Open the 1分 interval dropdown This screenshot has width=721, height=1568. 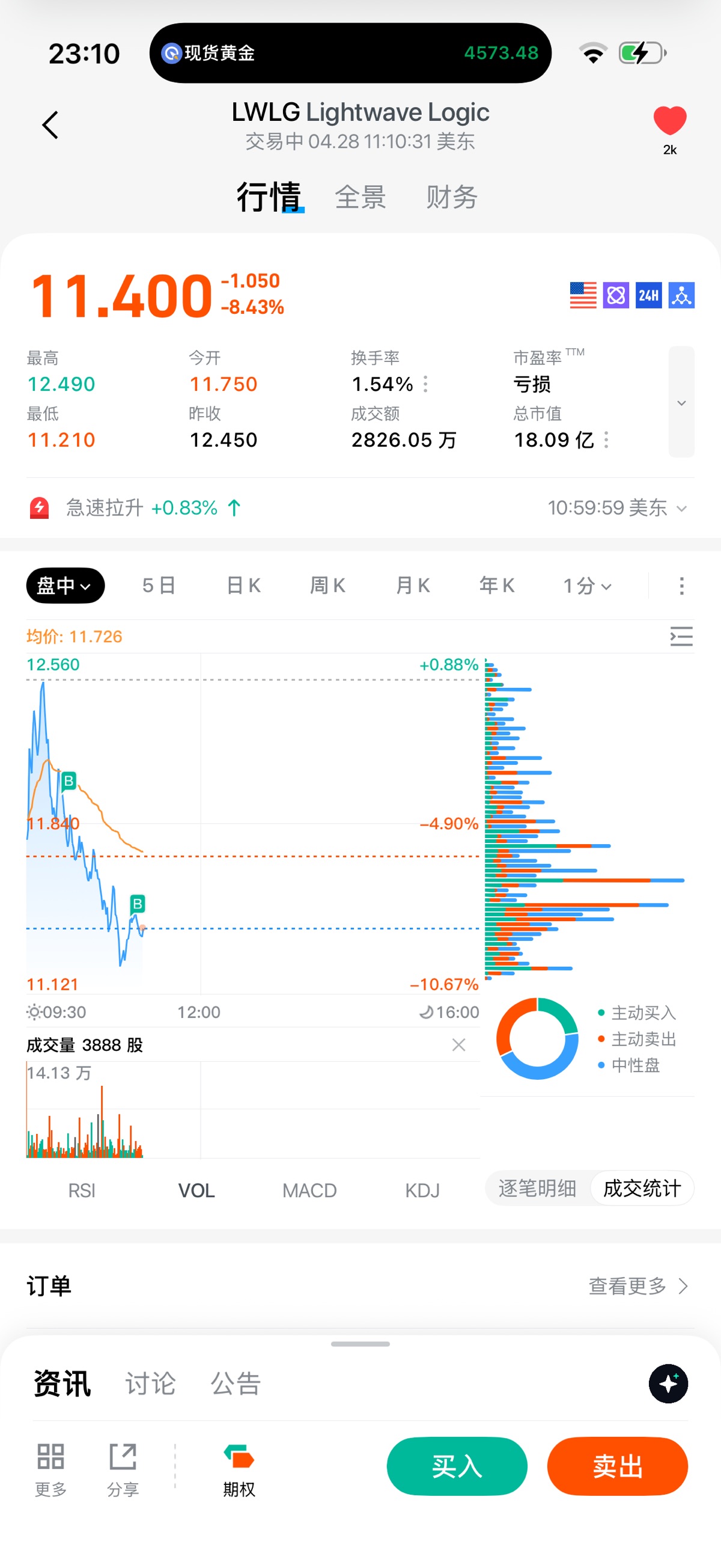[586, 586]
